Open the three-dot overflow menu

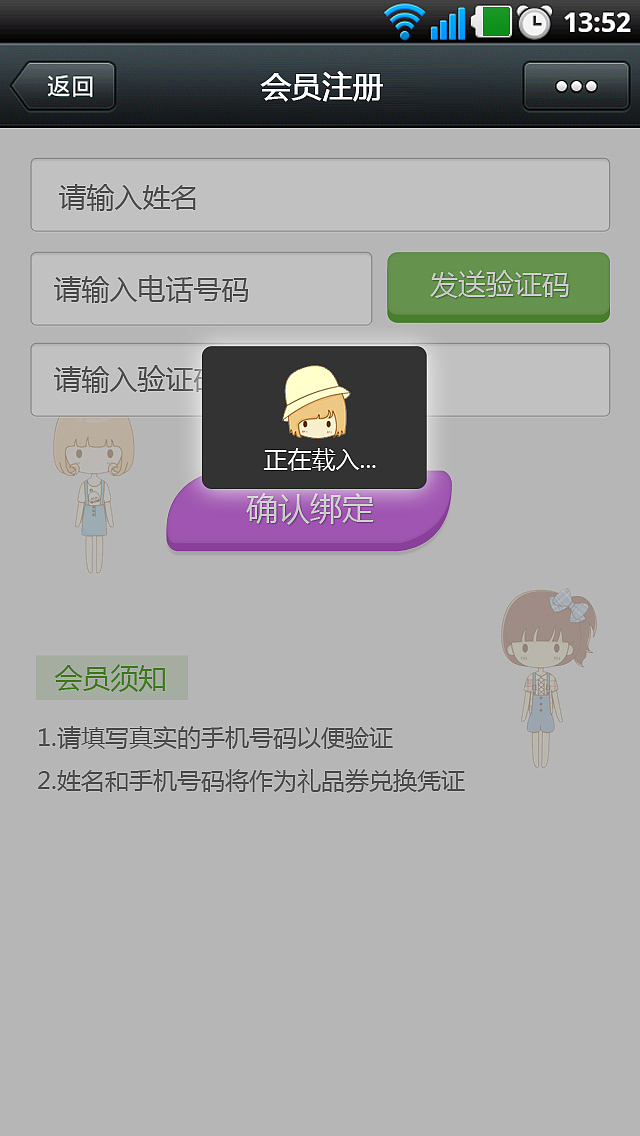tap(576, 86)
